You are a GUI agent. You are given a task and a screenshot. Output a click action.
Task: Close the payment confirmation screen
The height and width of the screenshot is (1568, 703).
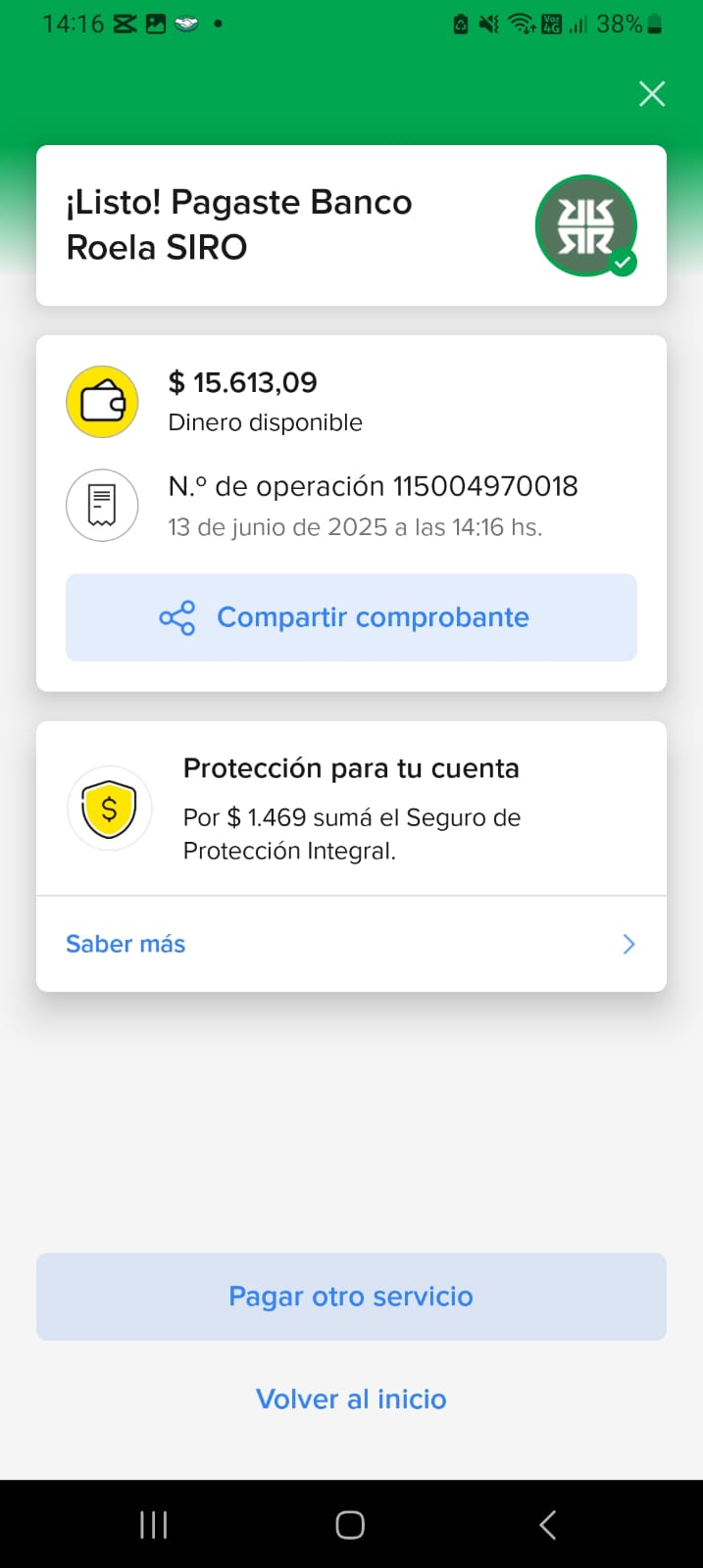coord(652,94)
